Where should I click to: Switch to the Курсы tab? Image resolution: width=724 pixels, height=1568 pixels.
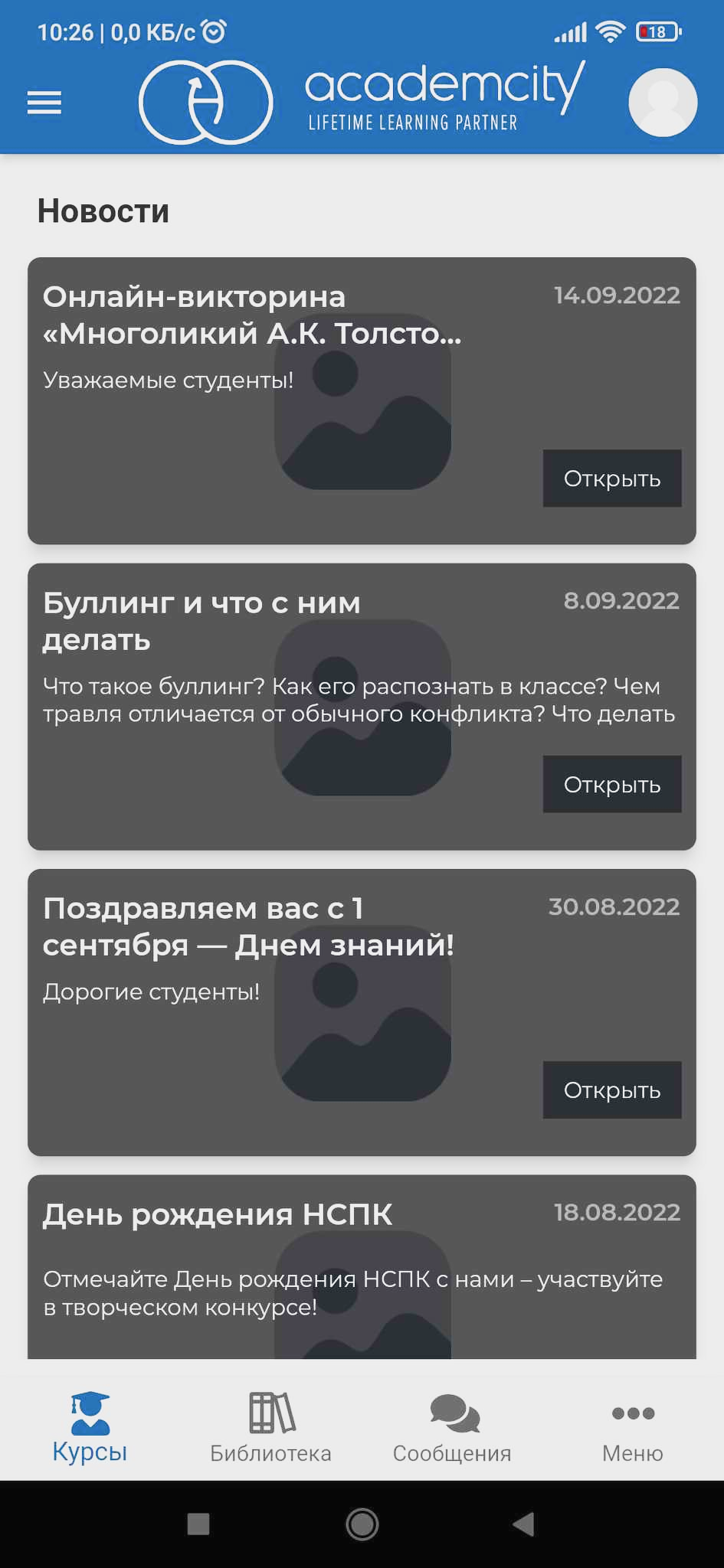coord(90,1429)
